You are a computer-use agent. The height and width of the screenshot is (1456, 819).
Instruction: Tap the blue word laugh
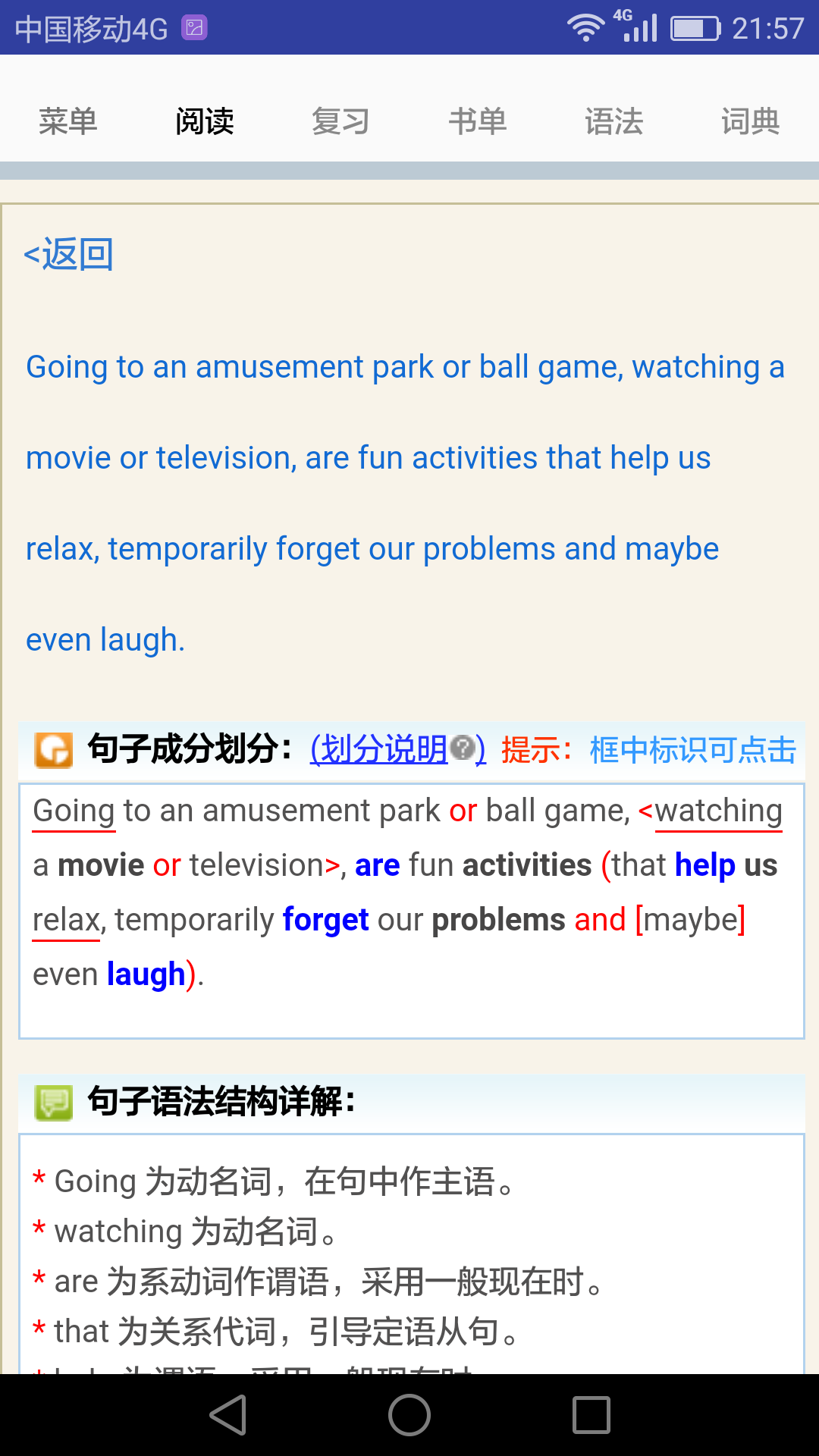[x=145, y=974]
